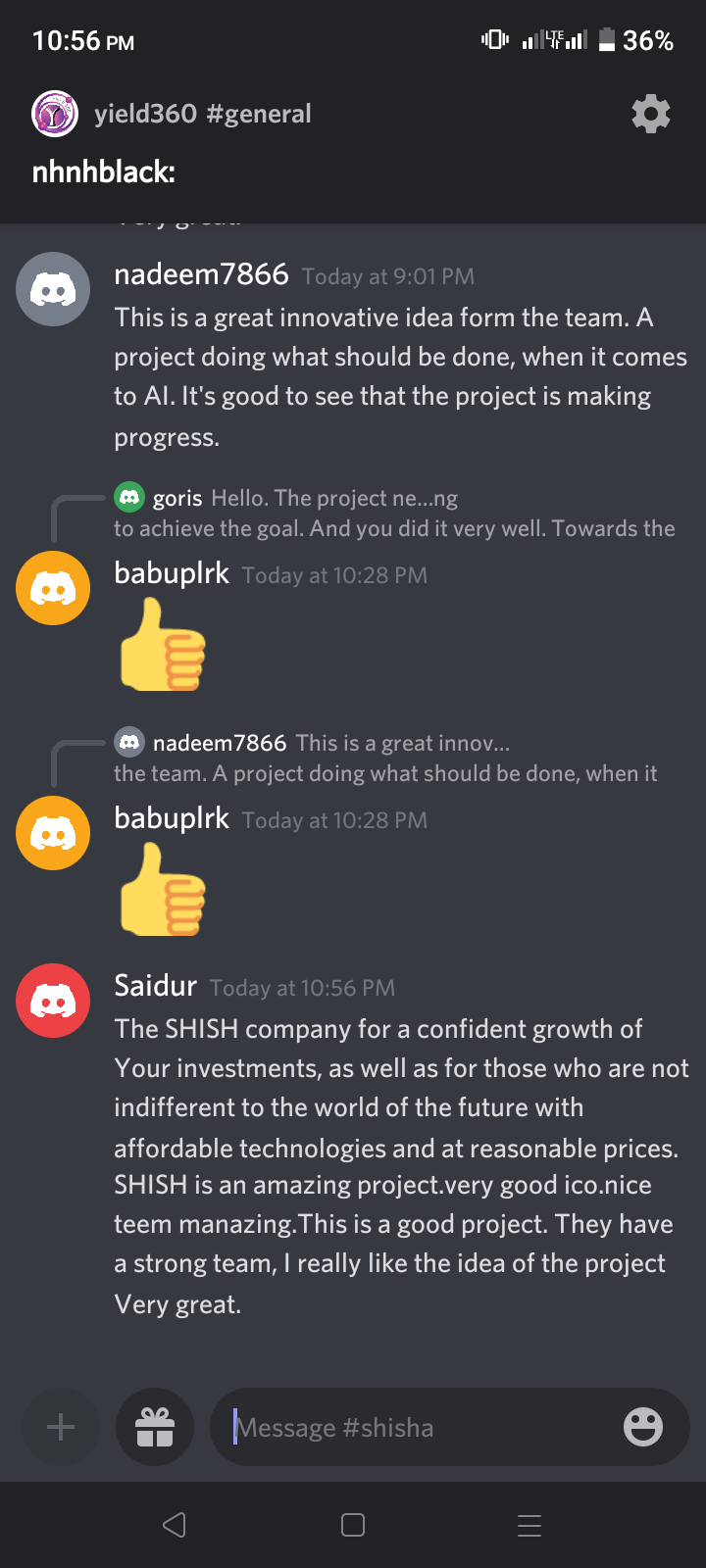The image size is (706, 1568).
Task: Tap the username Saidur
Action: tap(155, 986)
